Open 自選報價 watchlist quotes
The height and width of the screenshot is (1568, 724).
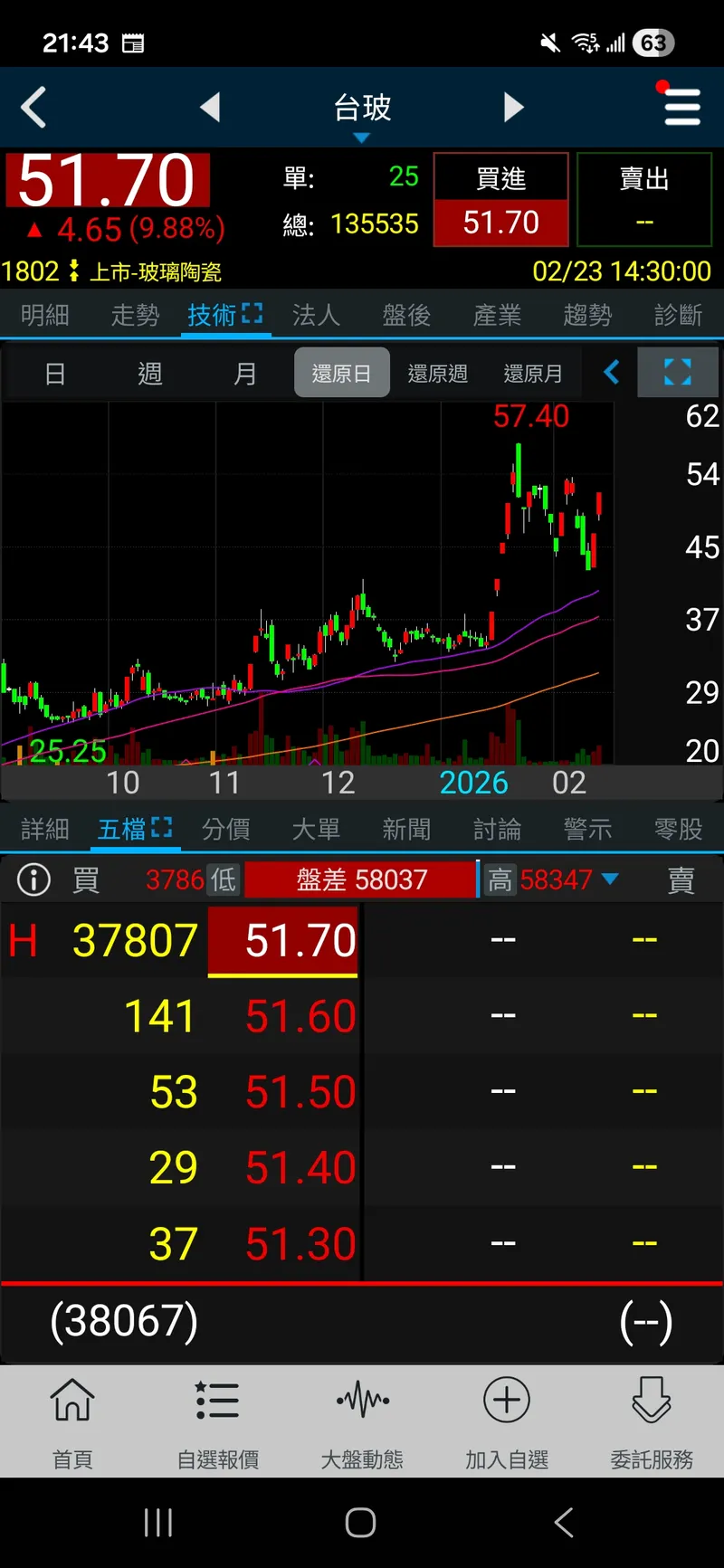click(217, 1421)
